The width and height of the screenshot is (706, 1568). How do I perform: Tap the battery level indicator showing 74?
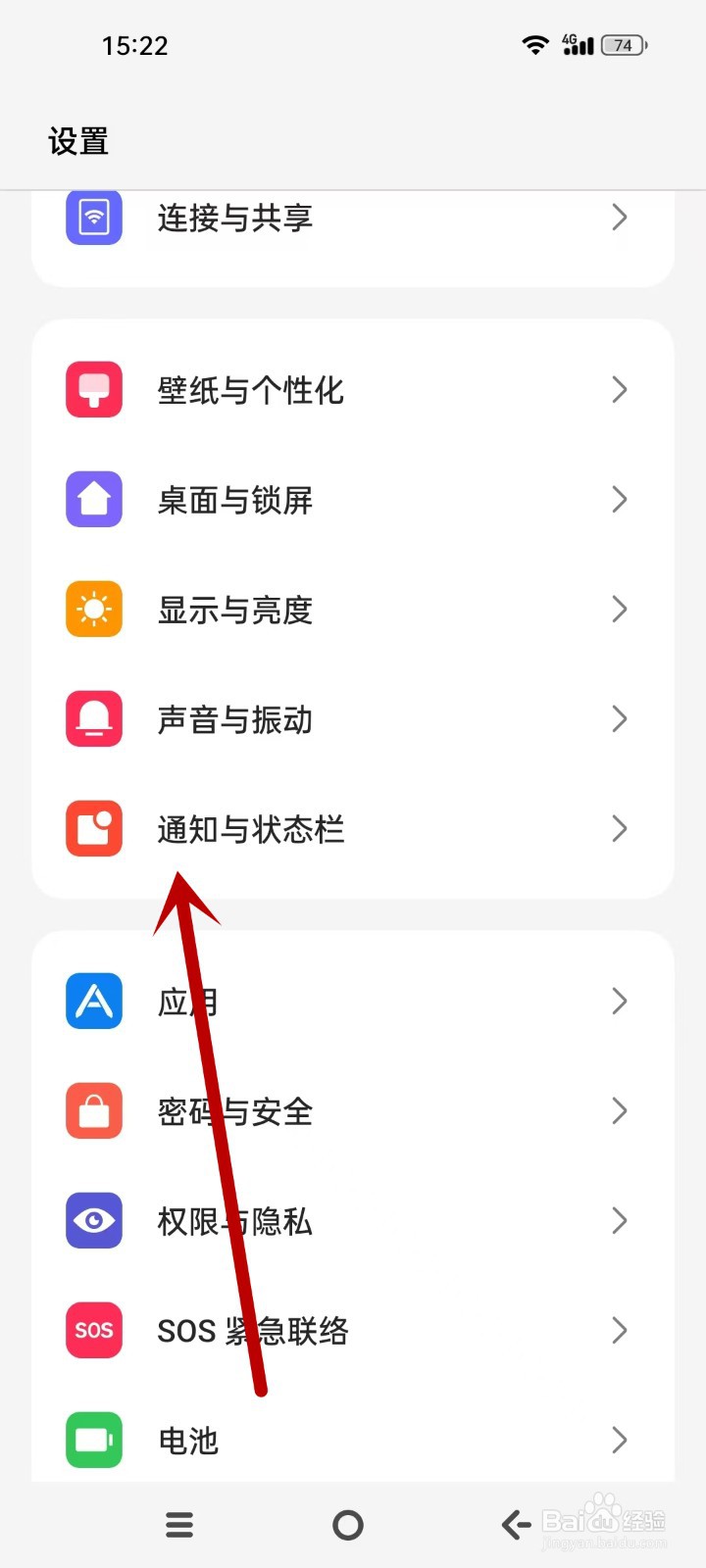(621, 44)
